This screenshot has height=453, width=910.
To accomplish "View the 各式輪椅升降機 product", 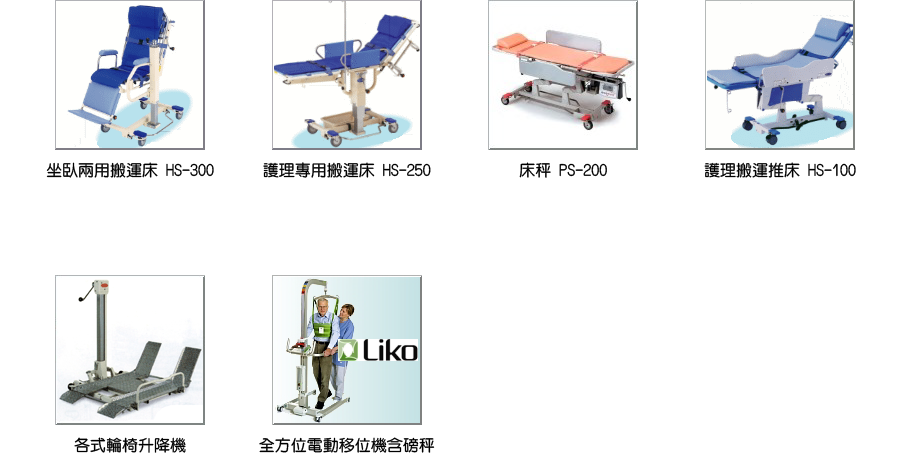I will [x=130, y=350].
